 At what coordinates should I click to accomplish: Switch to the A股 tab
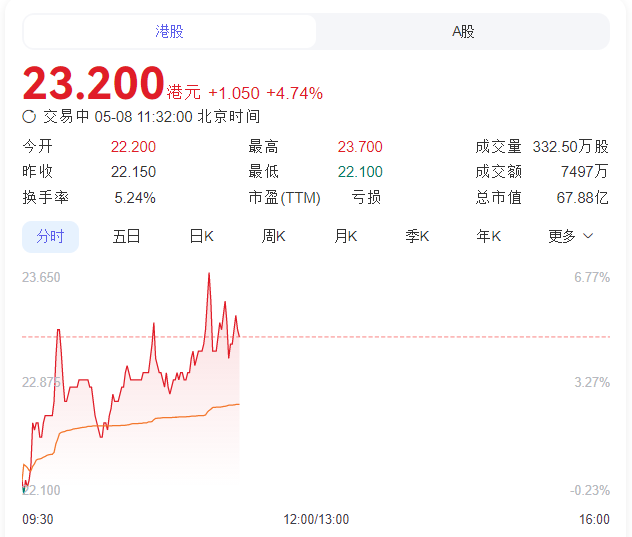[x=463, y=31]
